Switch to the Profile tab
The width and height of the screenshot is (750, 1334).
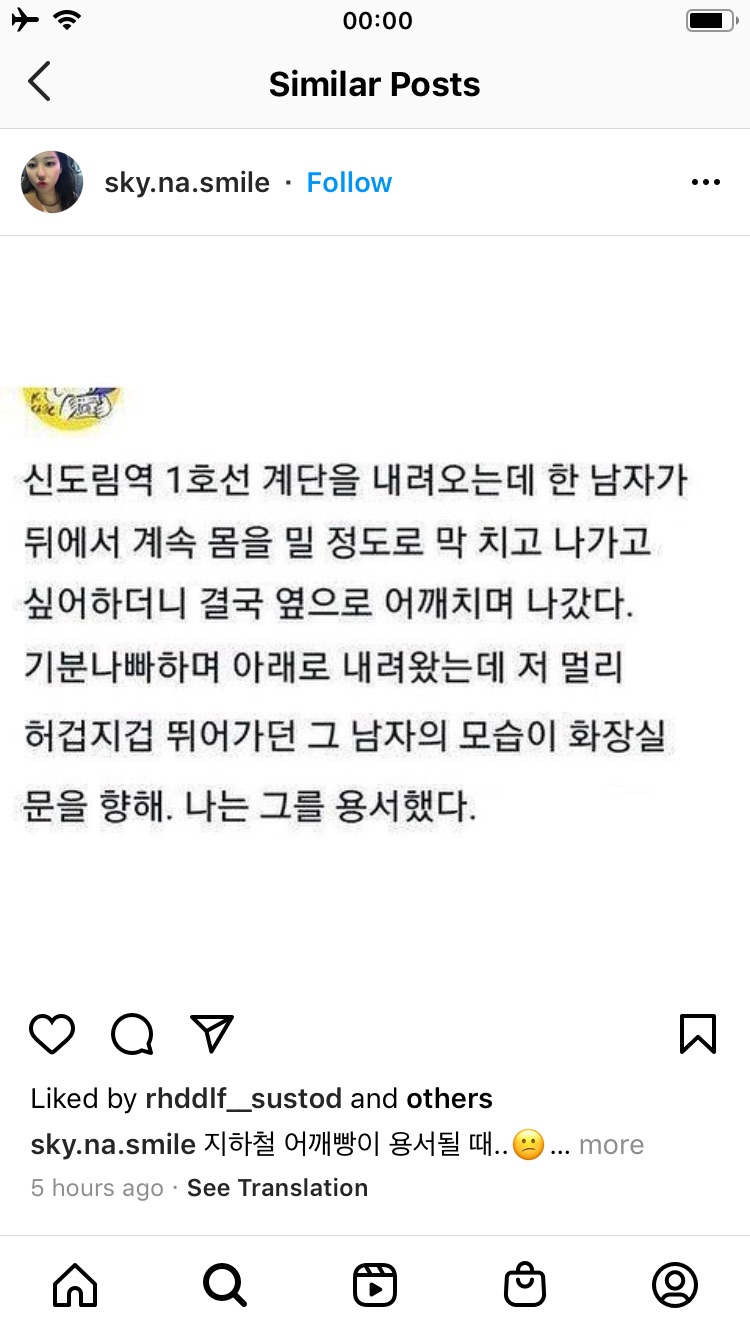click(x=675, y=1285)
